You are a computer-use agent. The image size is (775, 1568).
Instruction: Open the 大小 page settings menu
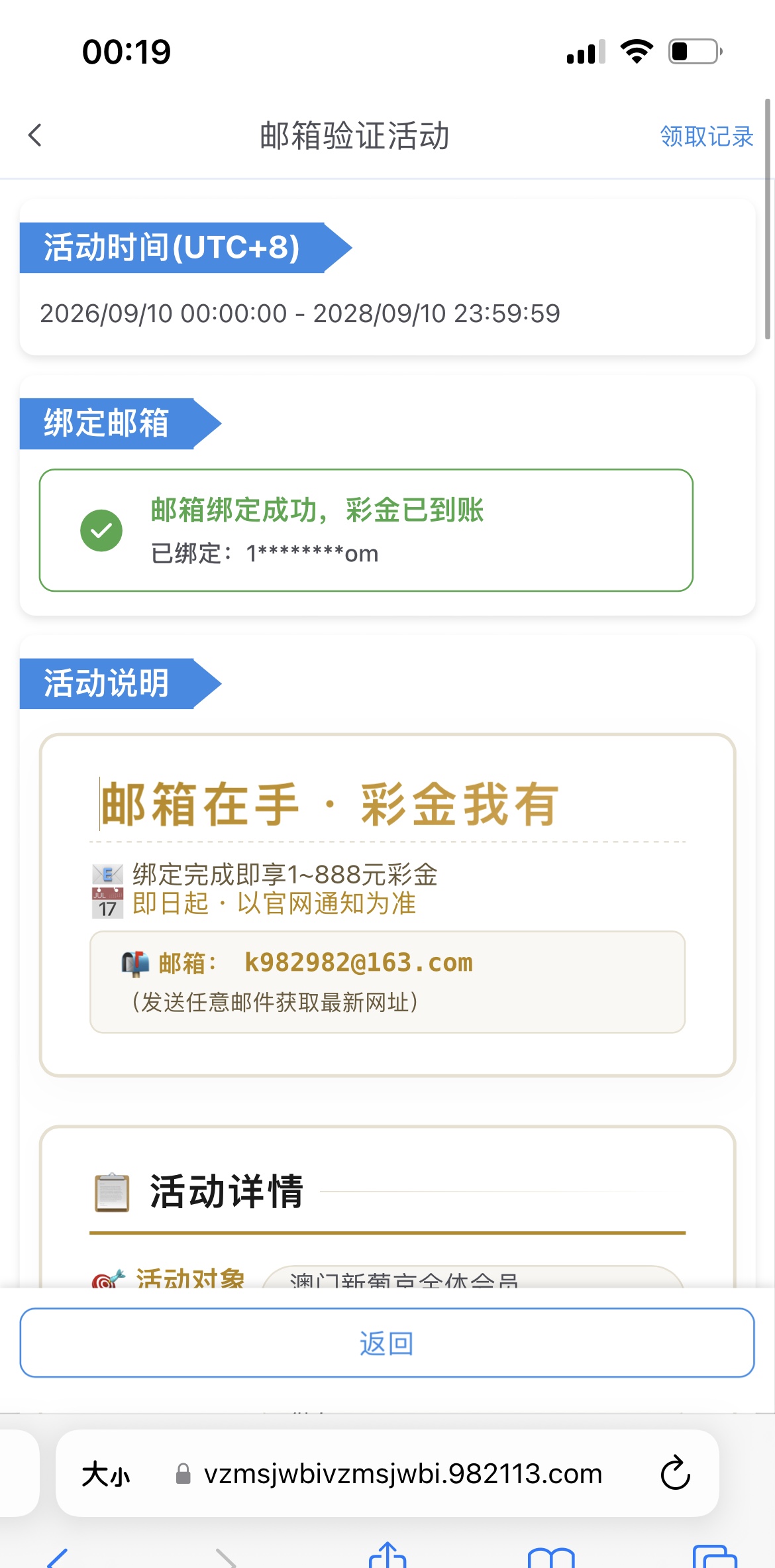click(x=105, y=1475)
